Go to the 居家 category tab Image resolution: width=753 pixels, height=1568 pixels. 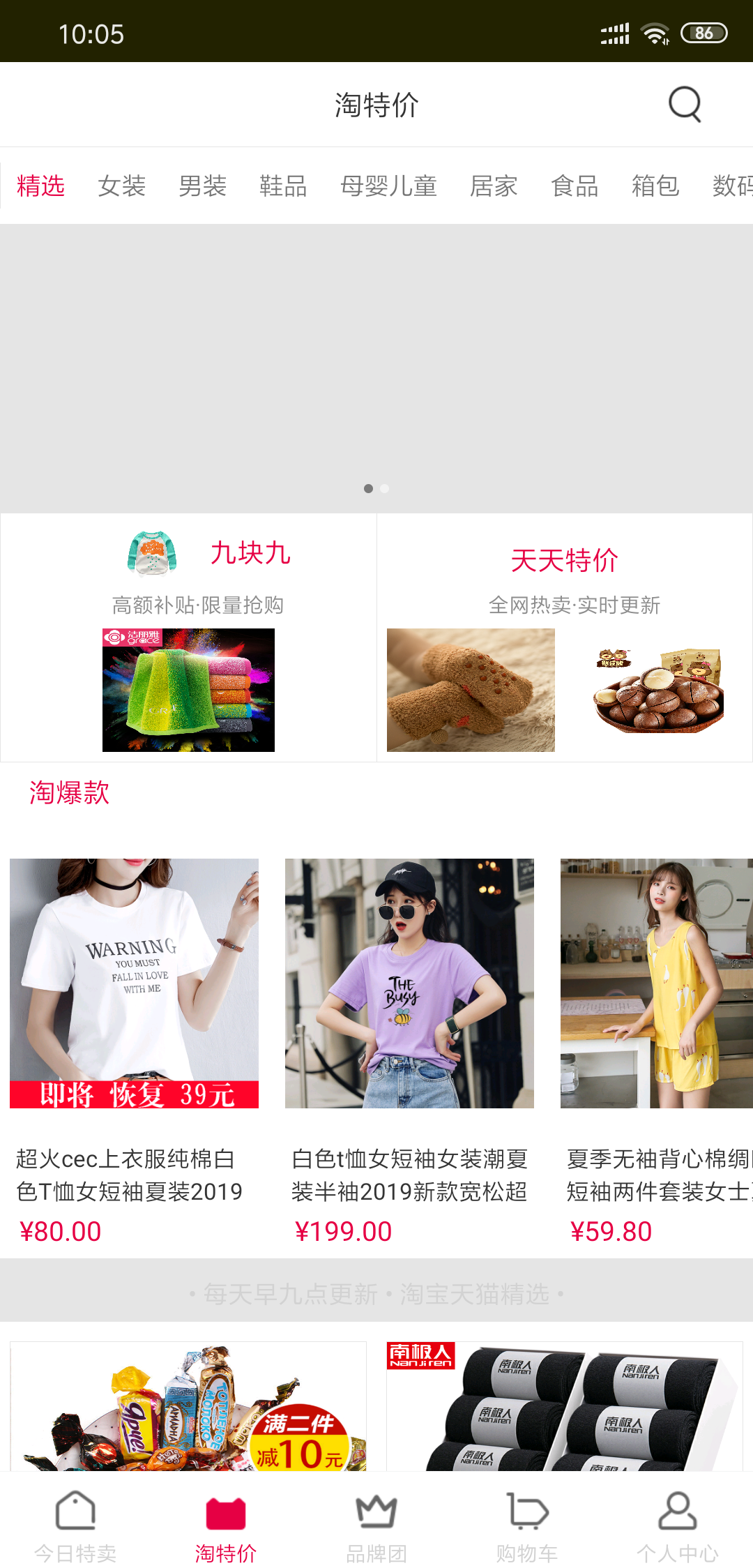[494, 186]
